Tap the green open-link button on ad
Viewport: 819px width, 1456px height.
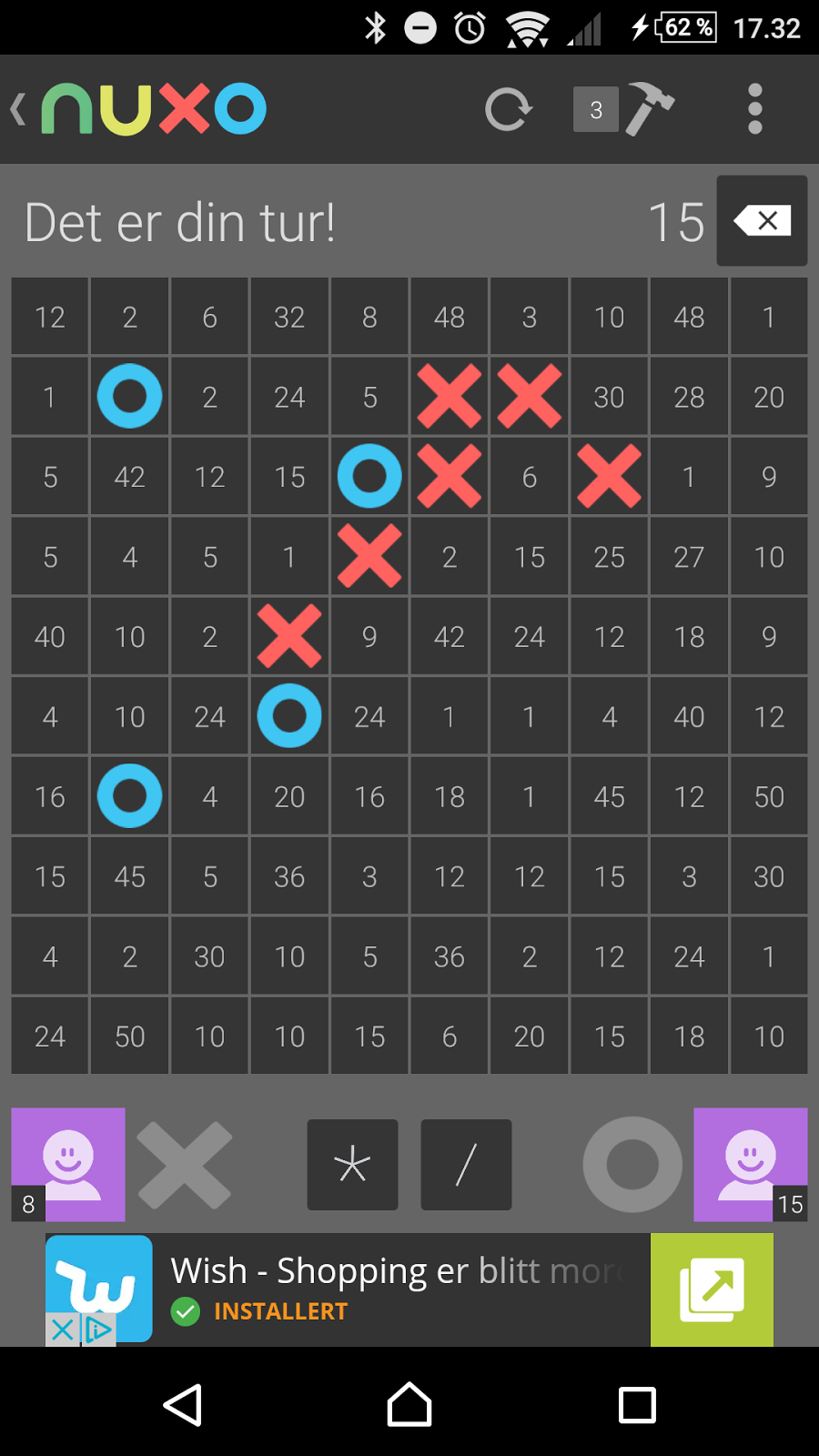pos(712,1289)
